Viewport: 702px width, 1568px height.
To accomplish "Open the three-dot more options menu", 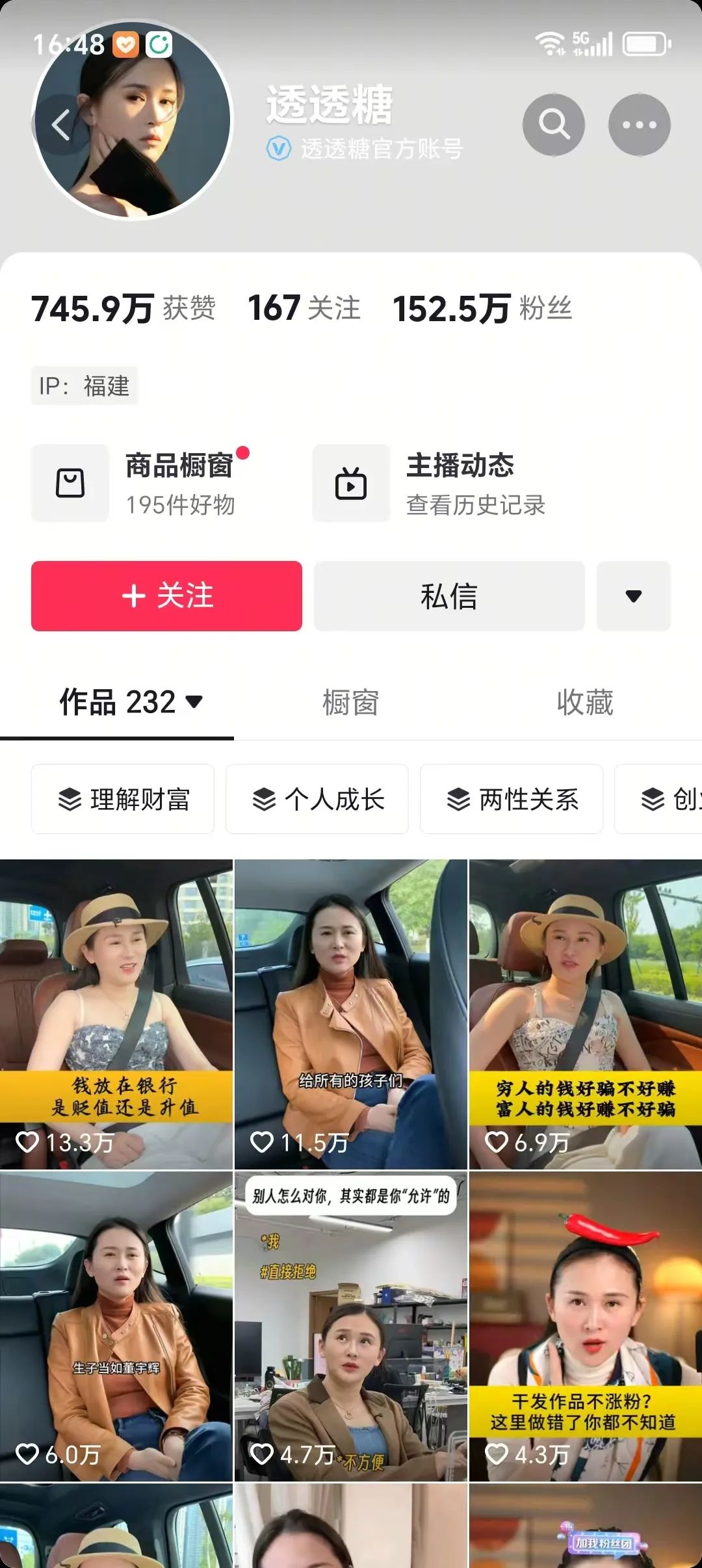I will pos(640,125).
